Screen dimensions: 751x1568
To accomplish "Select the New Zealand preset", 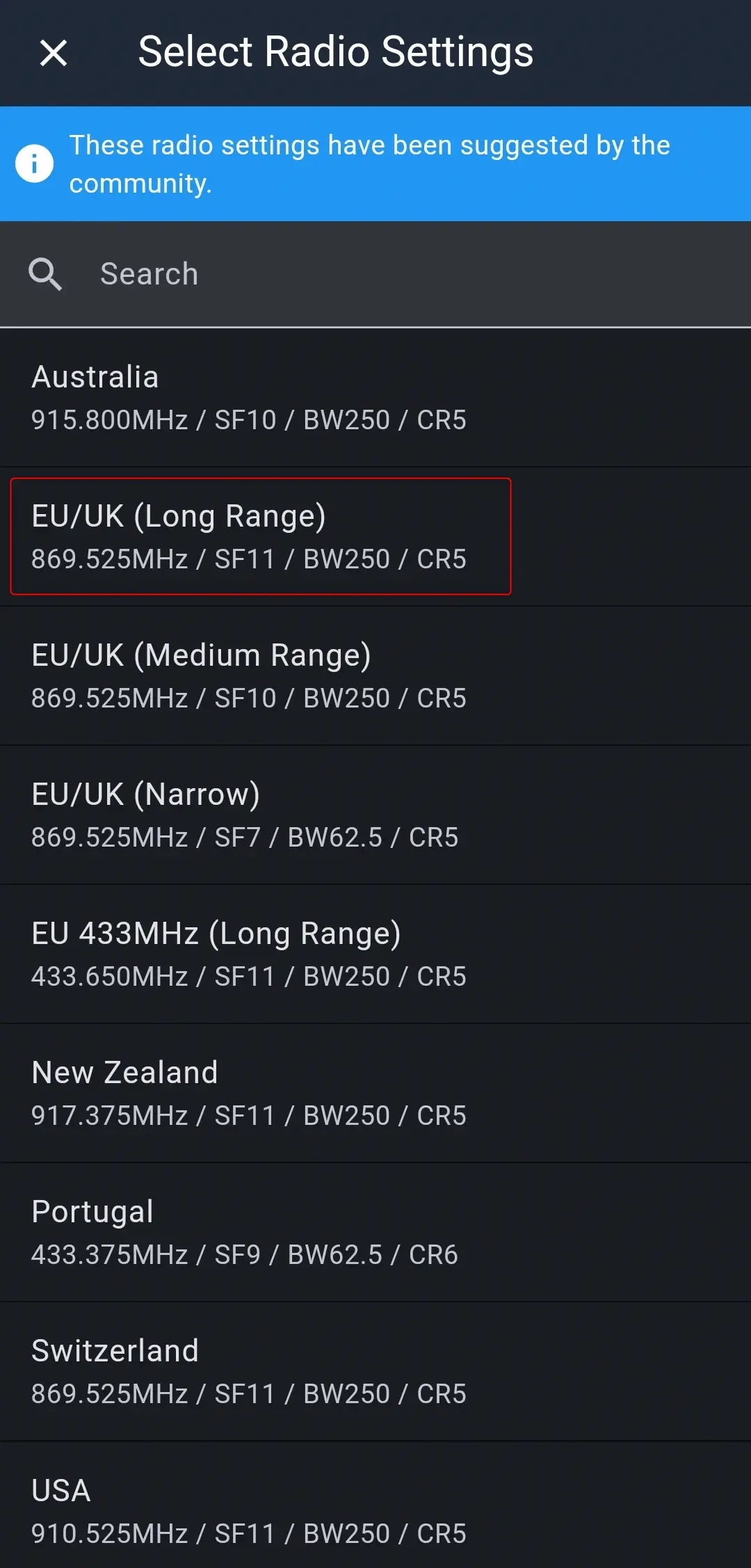I will click(375, 1093).
